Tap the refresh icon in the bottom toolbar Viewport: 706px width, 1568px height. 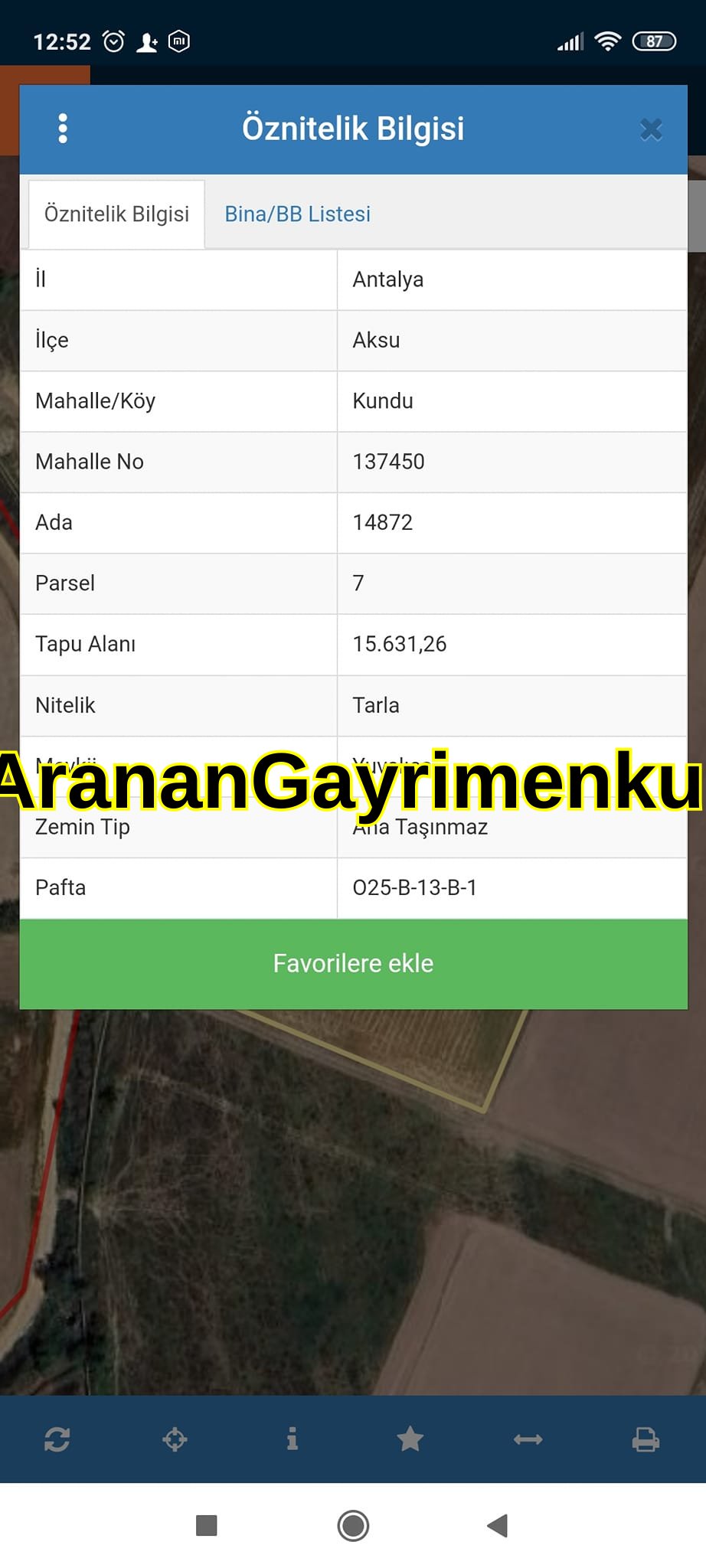[57, 1439]
